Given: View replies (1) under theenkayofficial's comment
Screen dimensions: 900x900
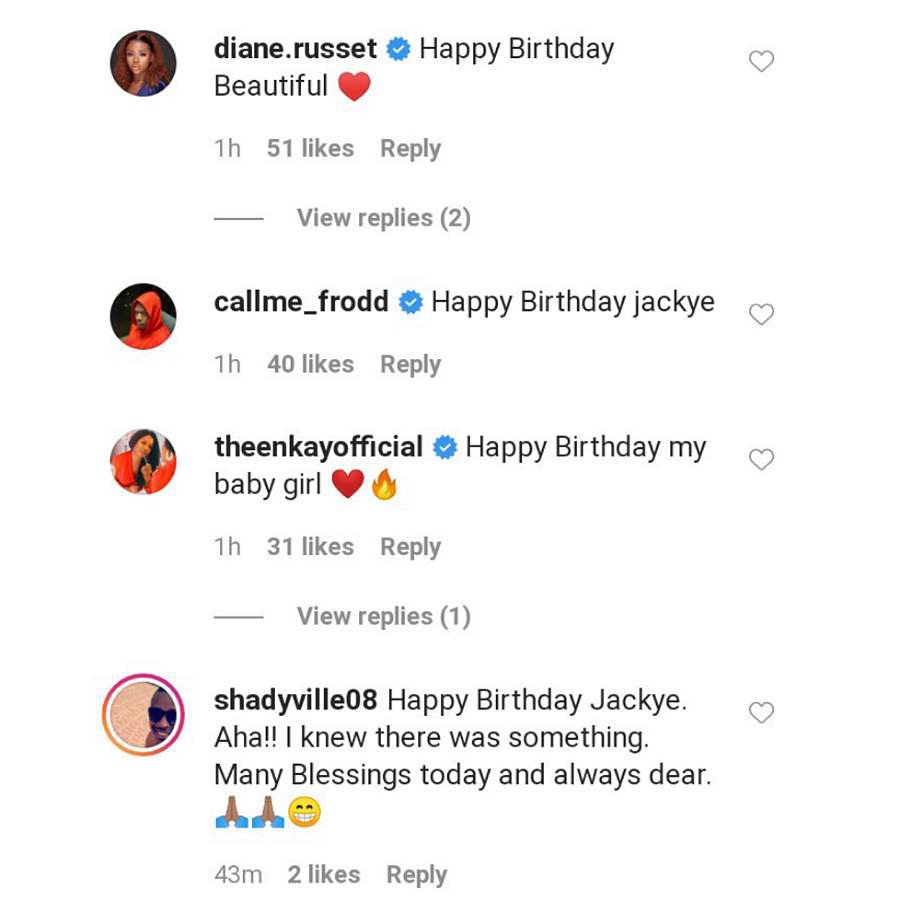Looking at the screenshot, I should pyautogui.click(x=383, y=616).
